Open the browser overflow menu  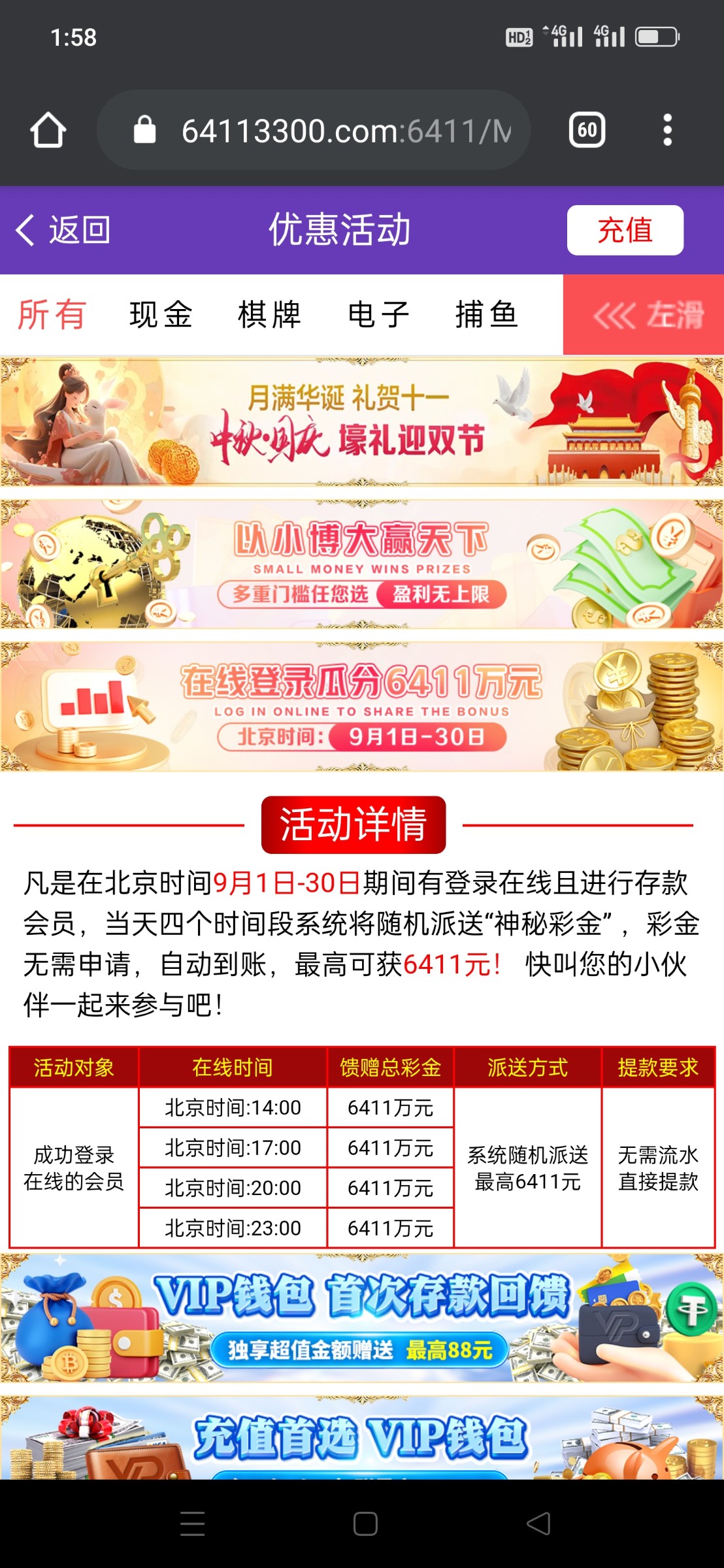coord(666,130)
